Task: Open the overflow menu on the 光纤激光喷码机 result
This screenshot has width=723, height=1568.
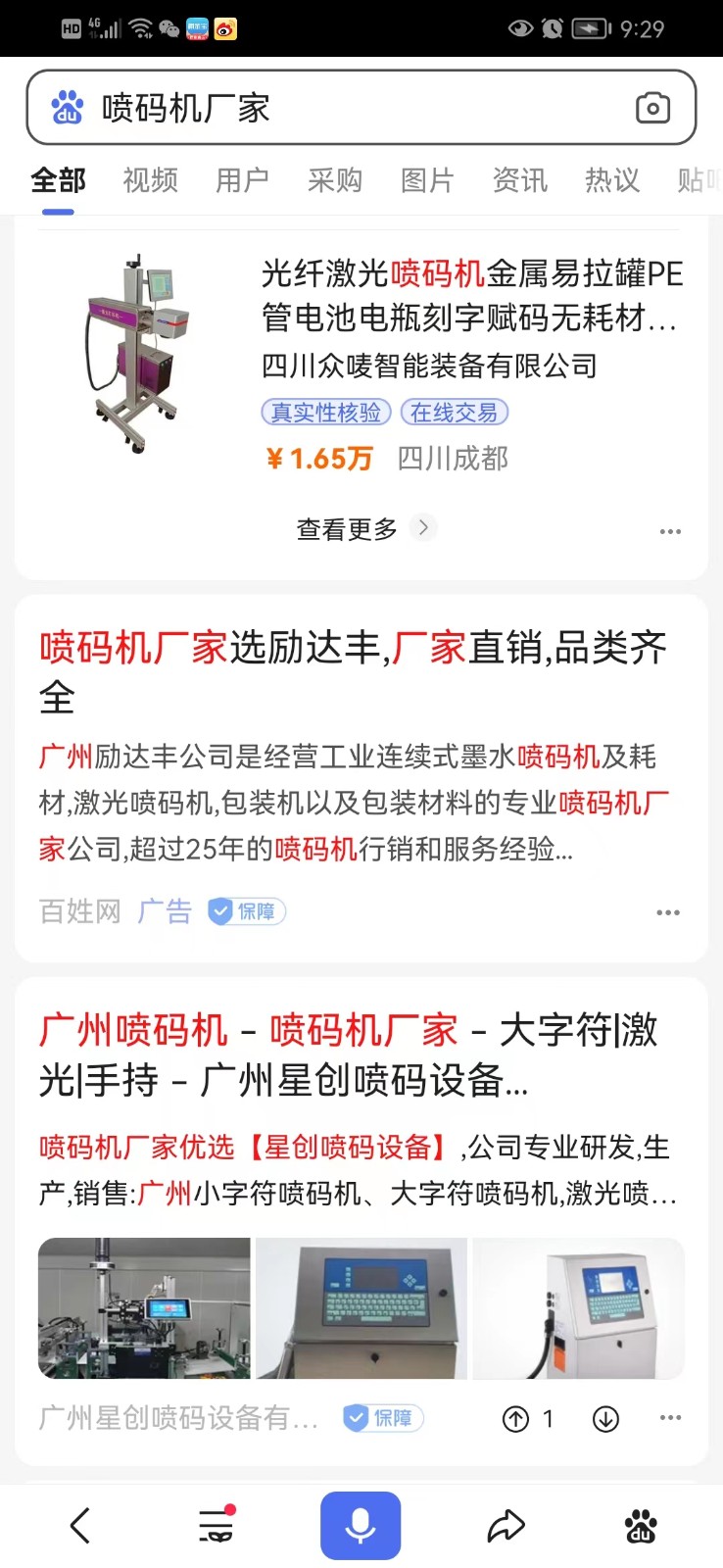Action: tap(670, 530)
